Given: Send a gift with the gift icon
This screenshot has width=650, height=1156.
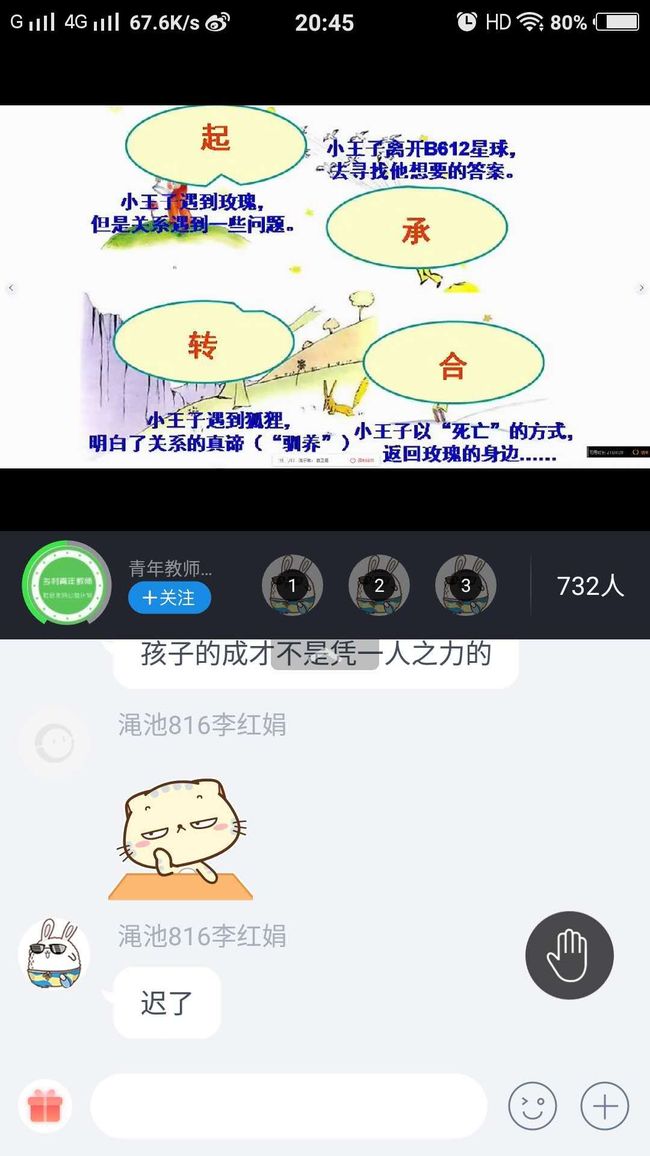Looking at the screenshot, I should tap(45, 1106).
